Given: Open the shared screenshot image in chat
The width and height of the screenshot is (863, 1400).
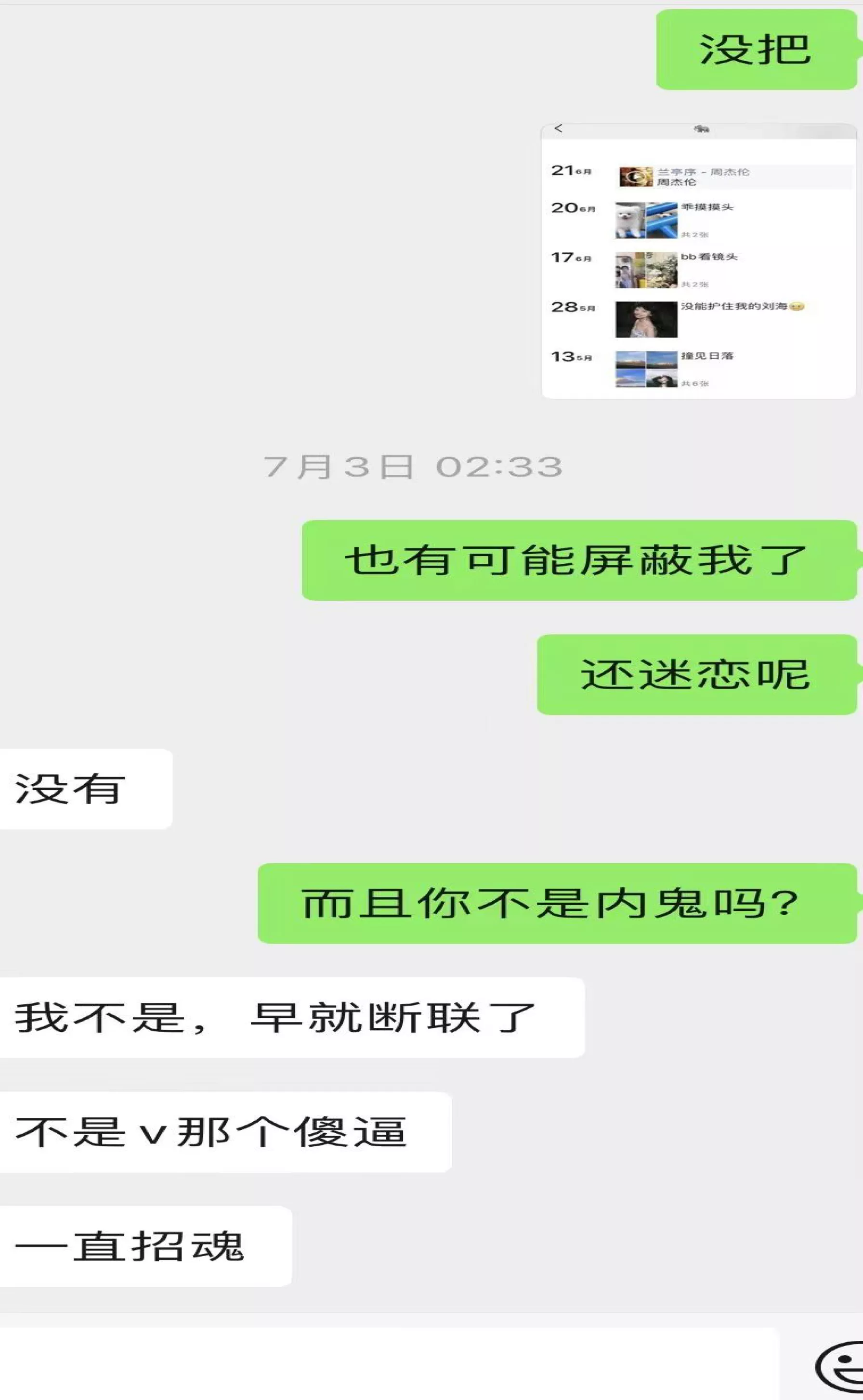Looking at the screenshot, I should click(x=698, y=261).
